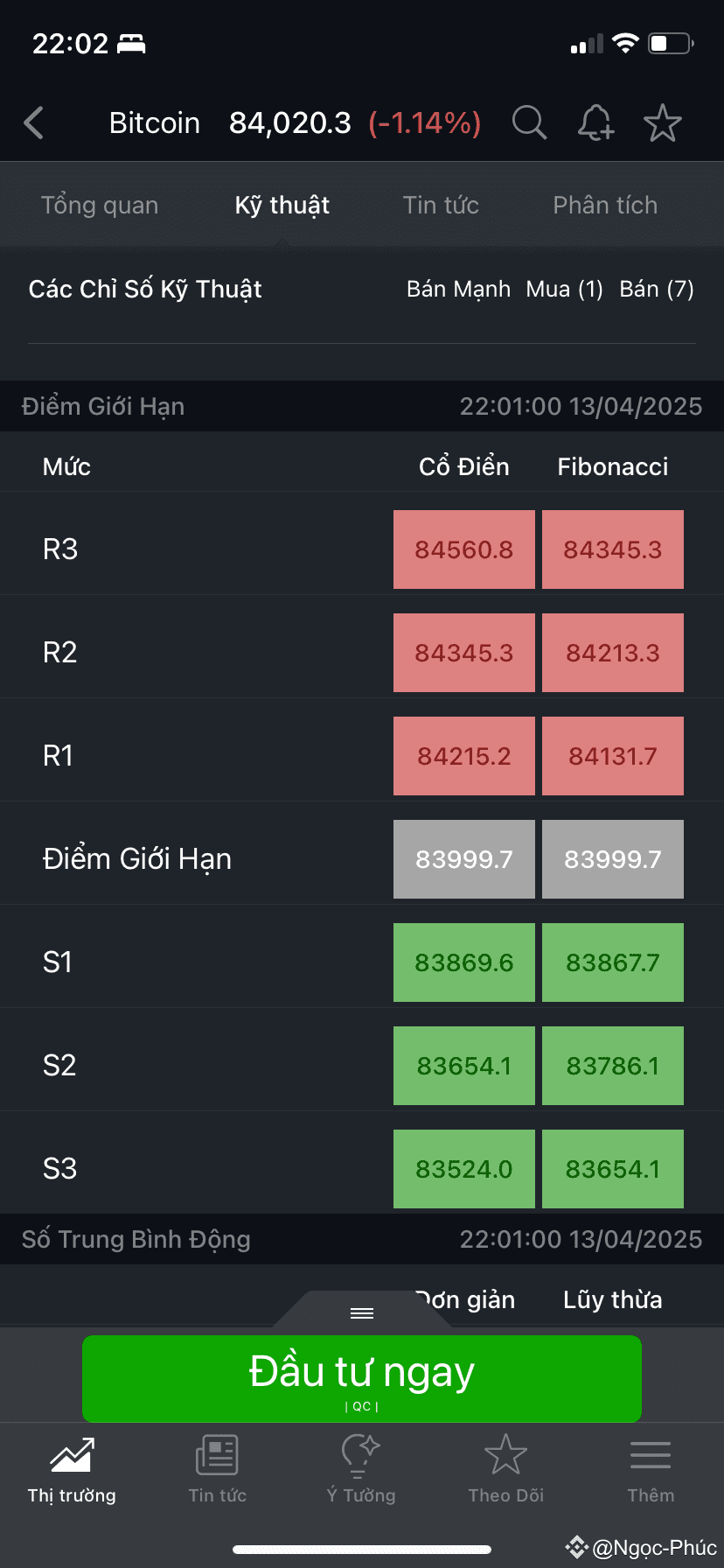
Task: Open the search icon in the header
Action: 528,123
